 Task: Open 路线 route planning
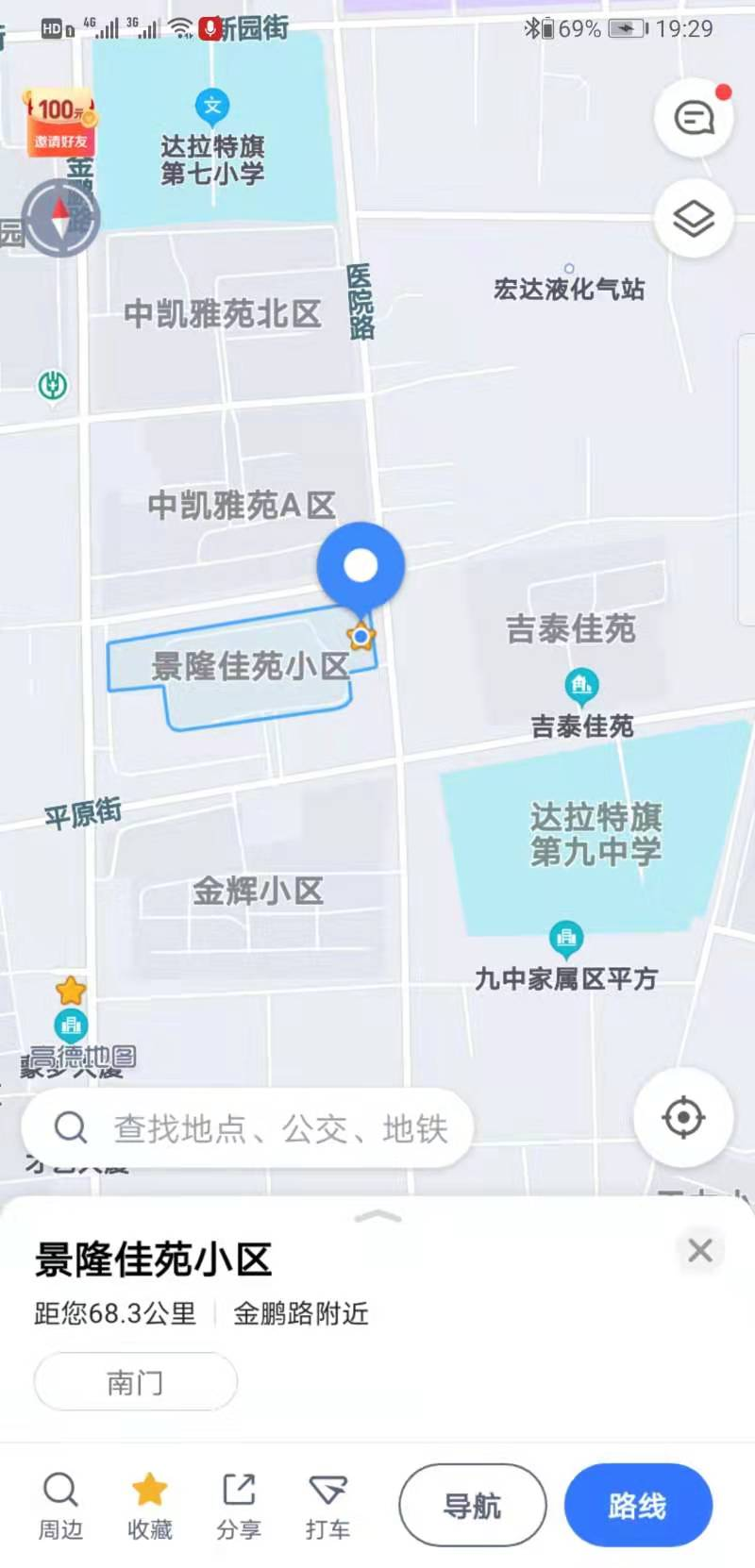638,1506
